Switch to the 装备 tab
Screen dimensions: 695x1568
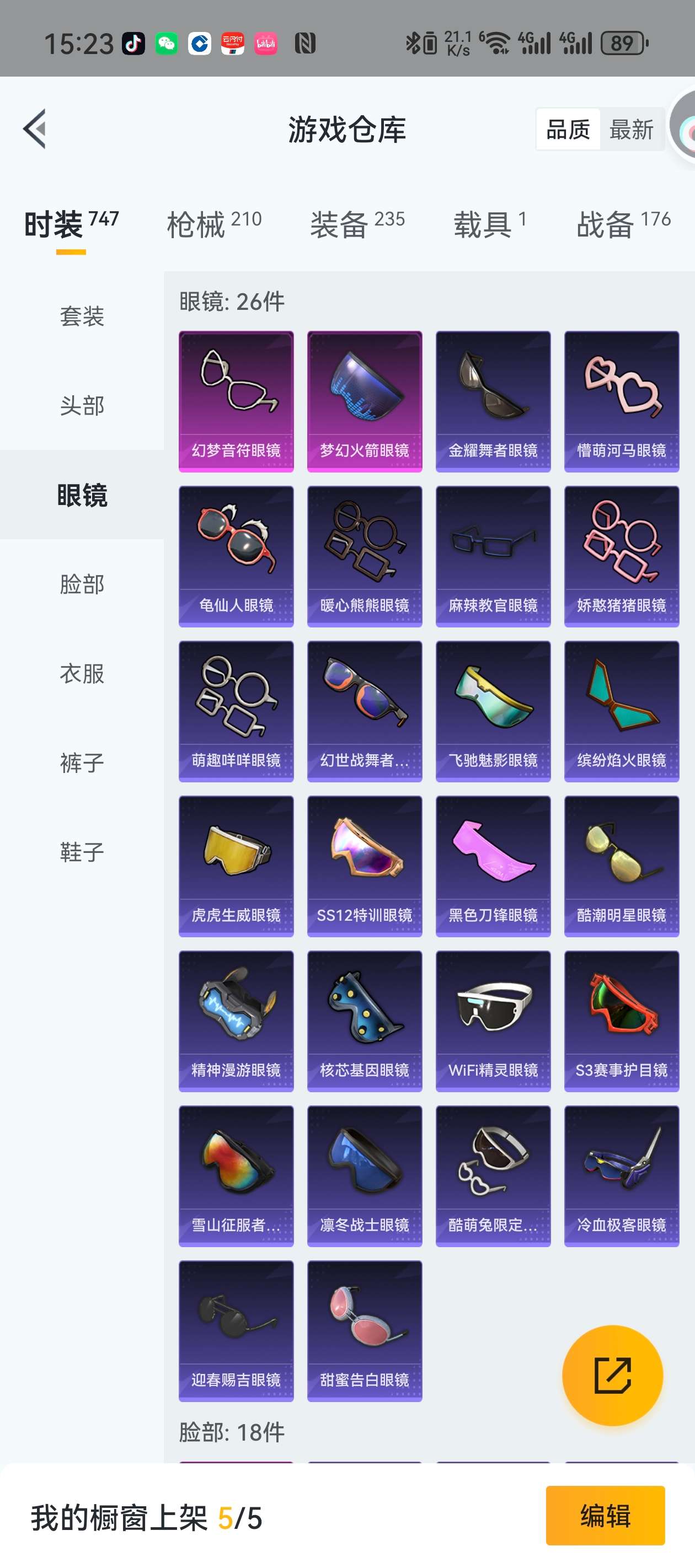point(357,223)
